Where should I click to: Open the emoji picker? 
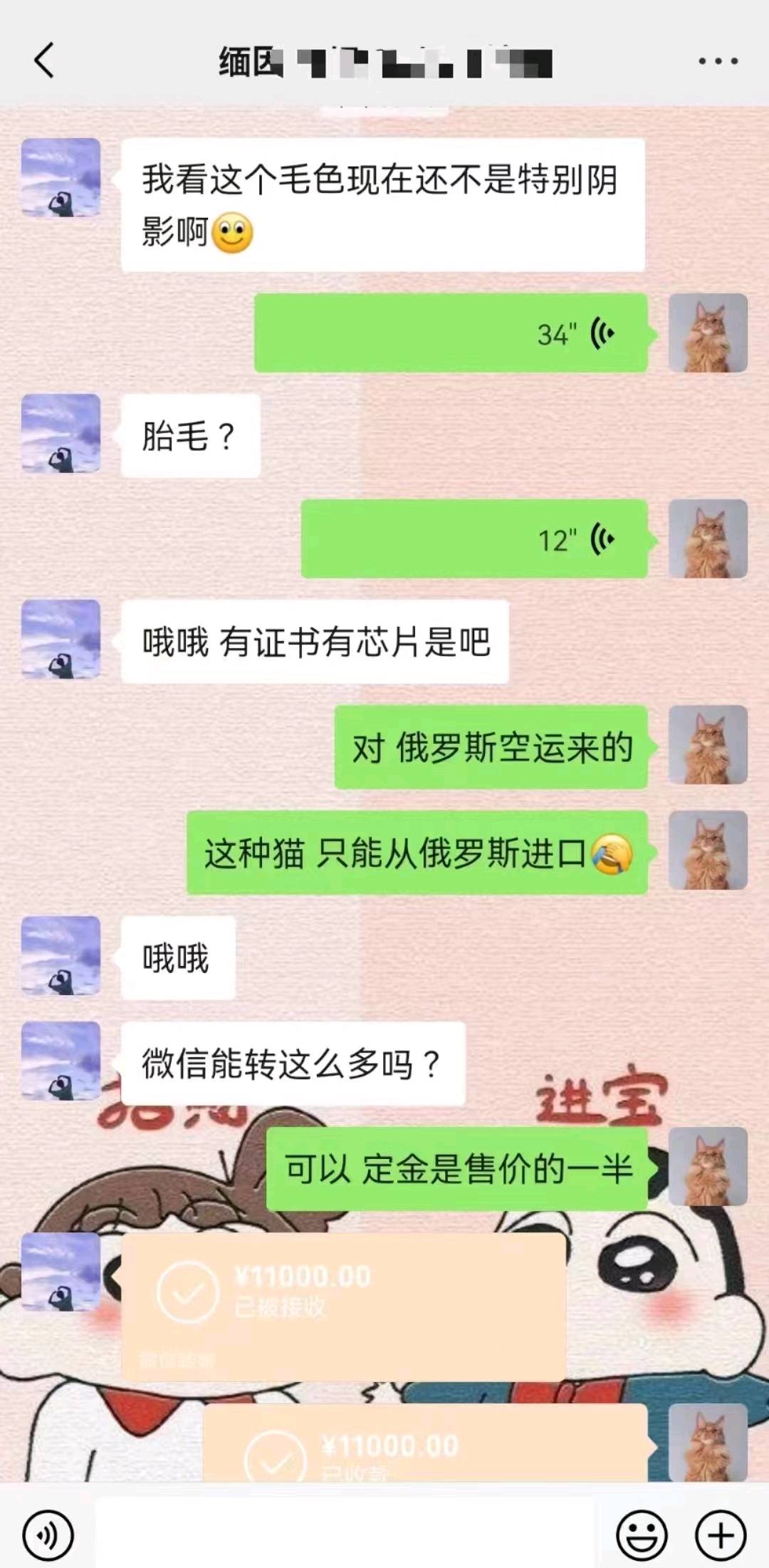(x=642, y=1535)
